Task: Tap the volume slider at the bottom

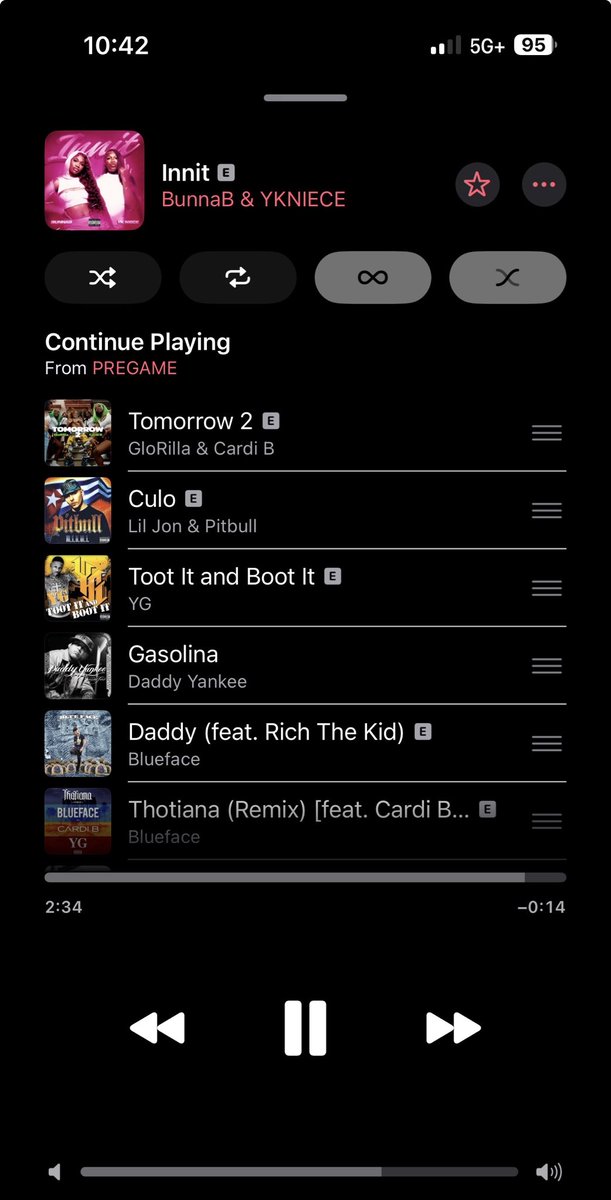Action: coord(299,1172)
